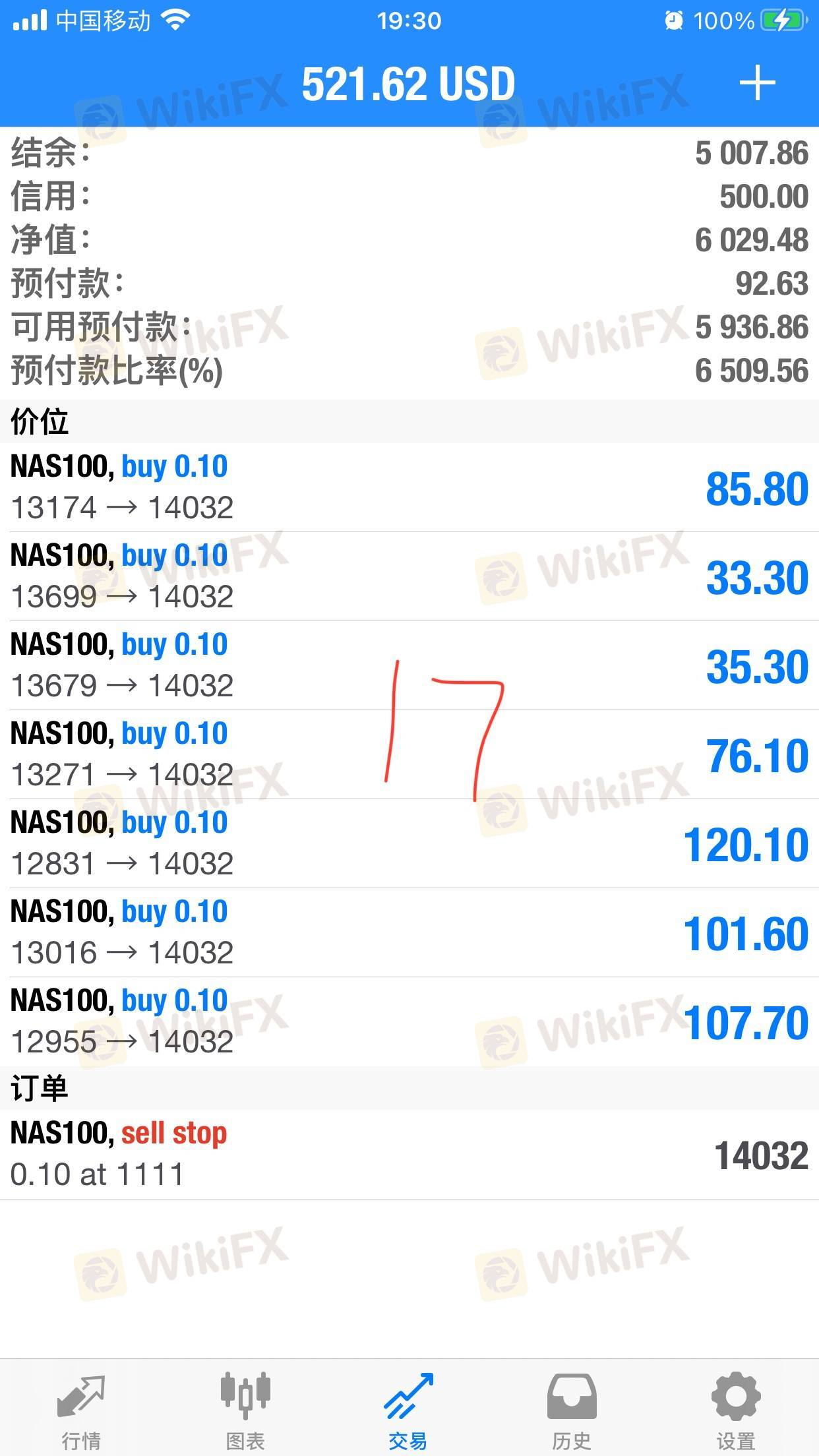Viewport: 819px width, 1456px height.
Task: Tap the plus icon for new order
Action: (757, 83)
